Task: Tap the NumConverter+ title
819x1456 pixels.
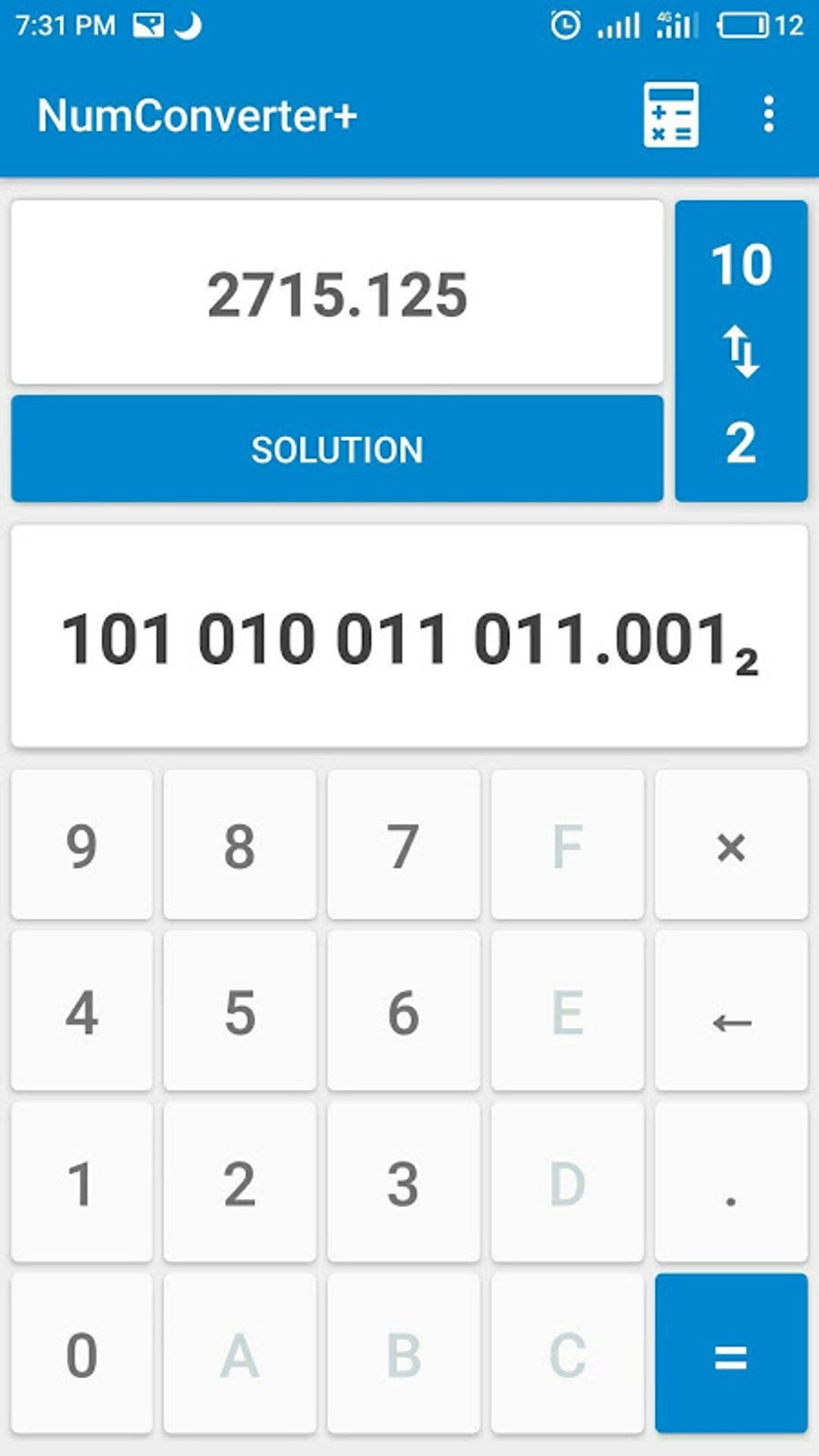Action: point(198,115)
